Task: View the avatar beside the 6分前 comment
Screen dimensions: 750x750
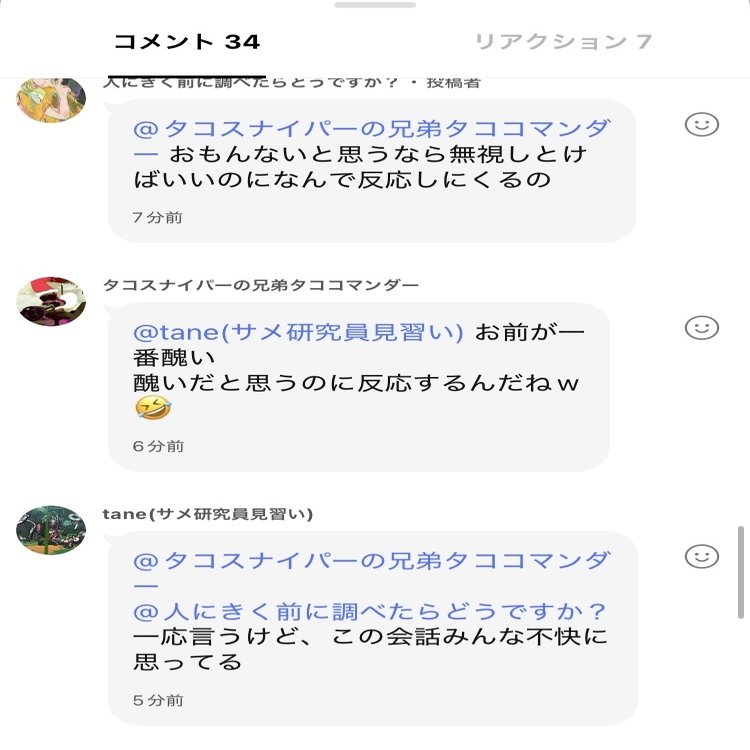Action: click(51, 301)
